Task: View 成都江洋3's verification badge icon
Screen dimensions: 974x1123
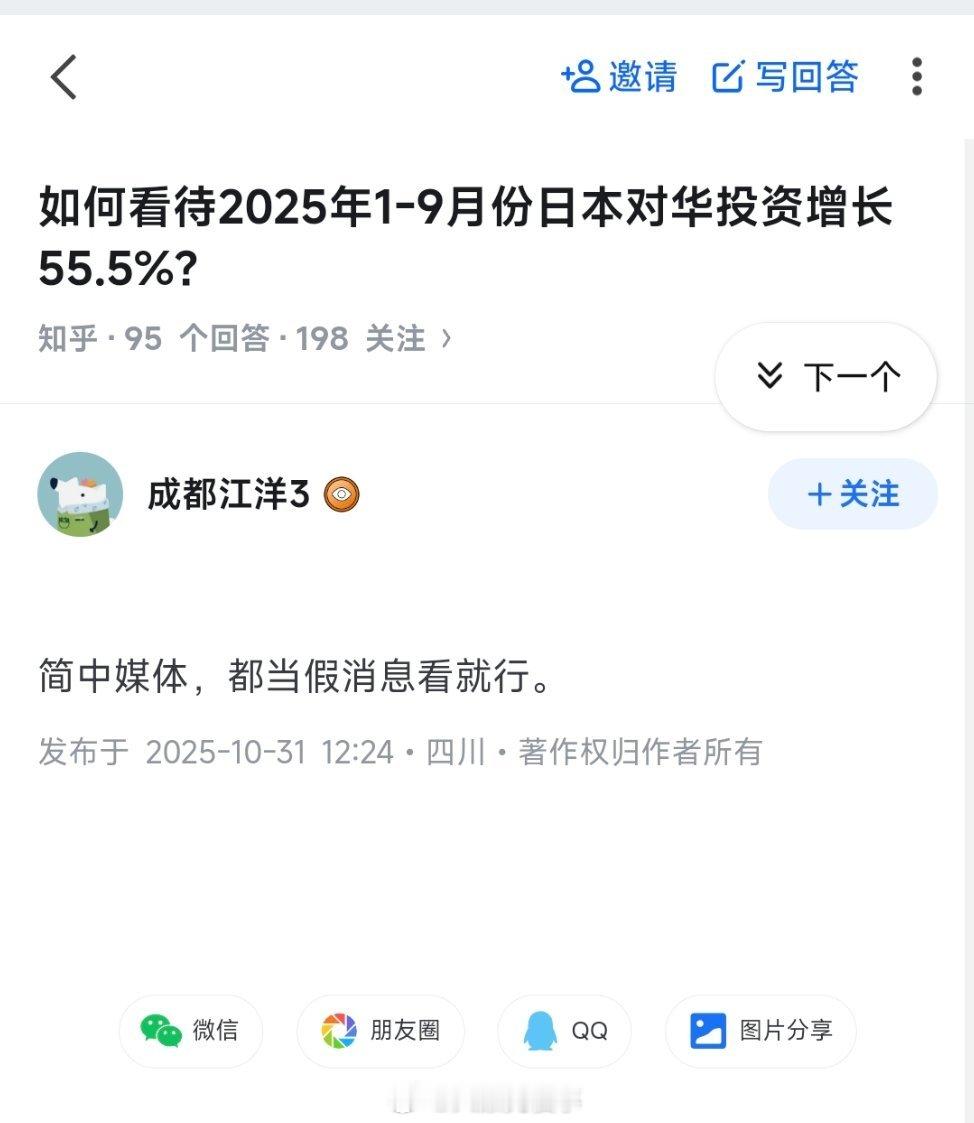Action: click(342, 494)
